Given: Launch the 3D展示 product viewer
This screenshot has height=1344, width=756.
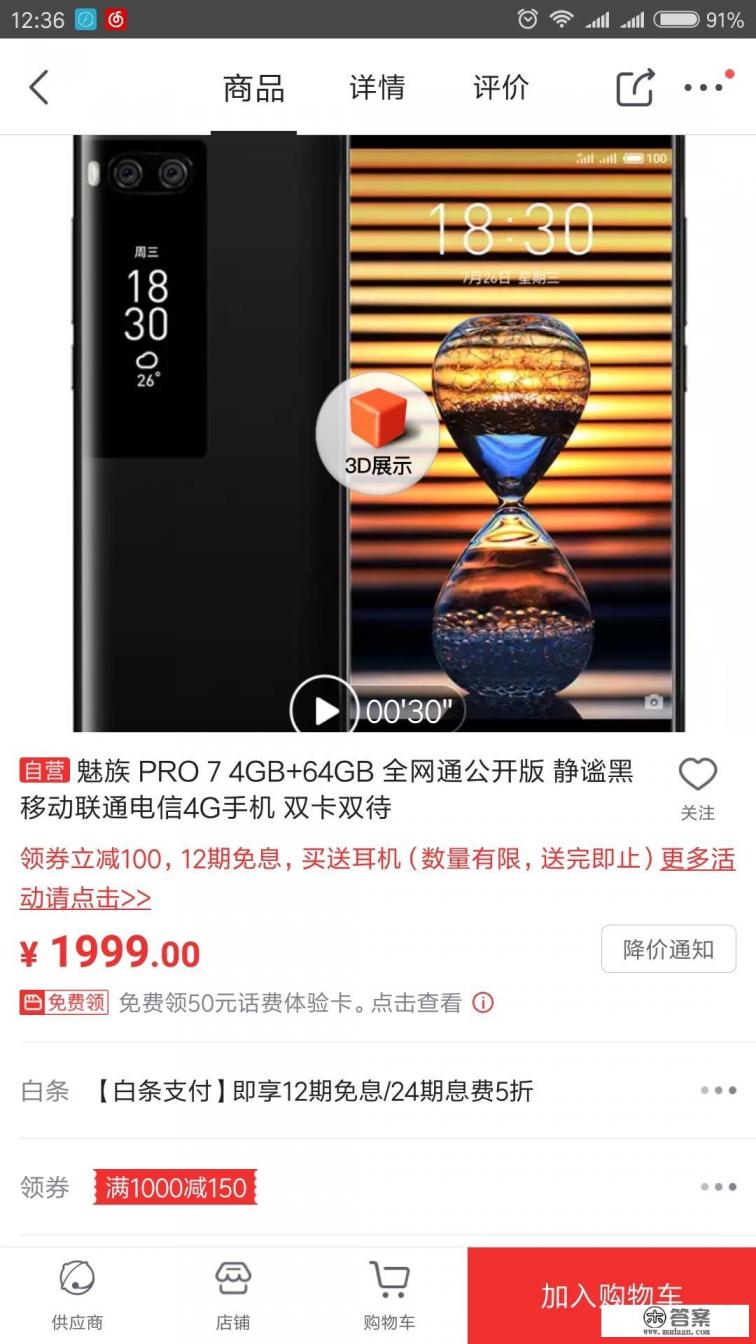Looking at the screenshot, I should pos(377,432).
